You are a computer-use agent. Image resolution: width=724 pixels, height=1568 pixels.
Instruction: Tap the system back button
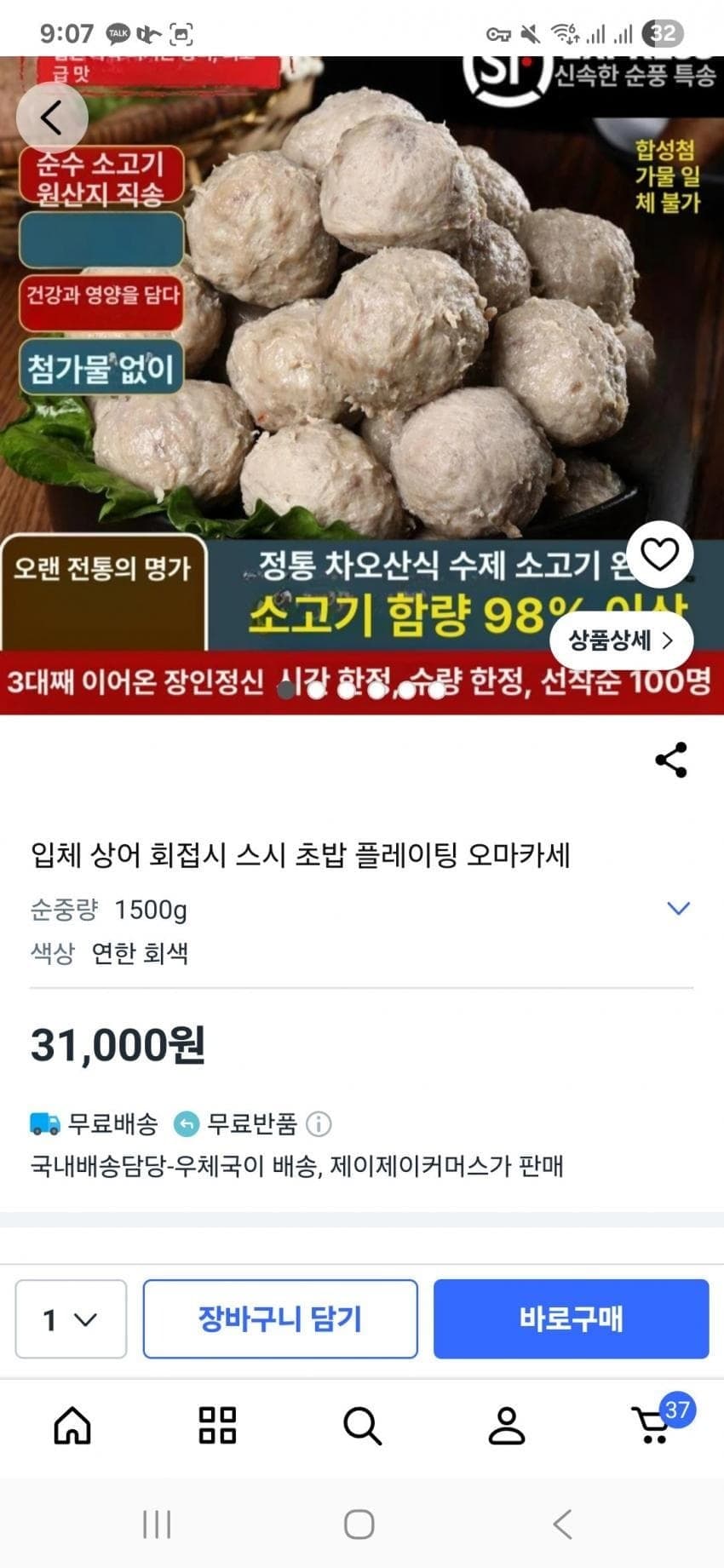(x=562, y=1525)
